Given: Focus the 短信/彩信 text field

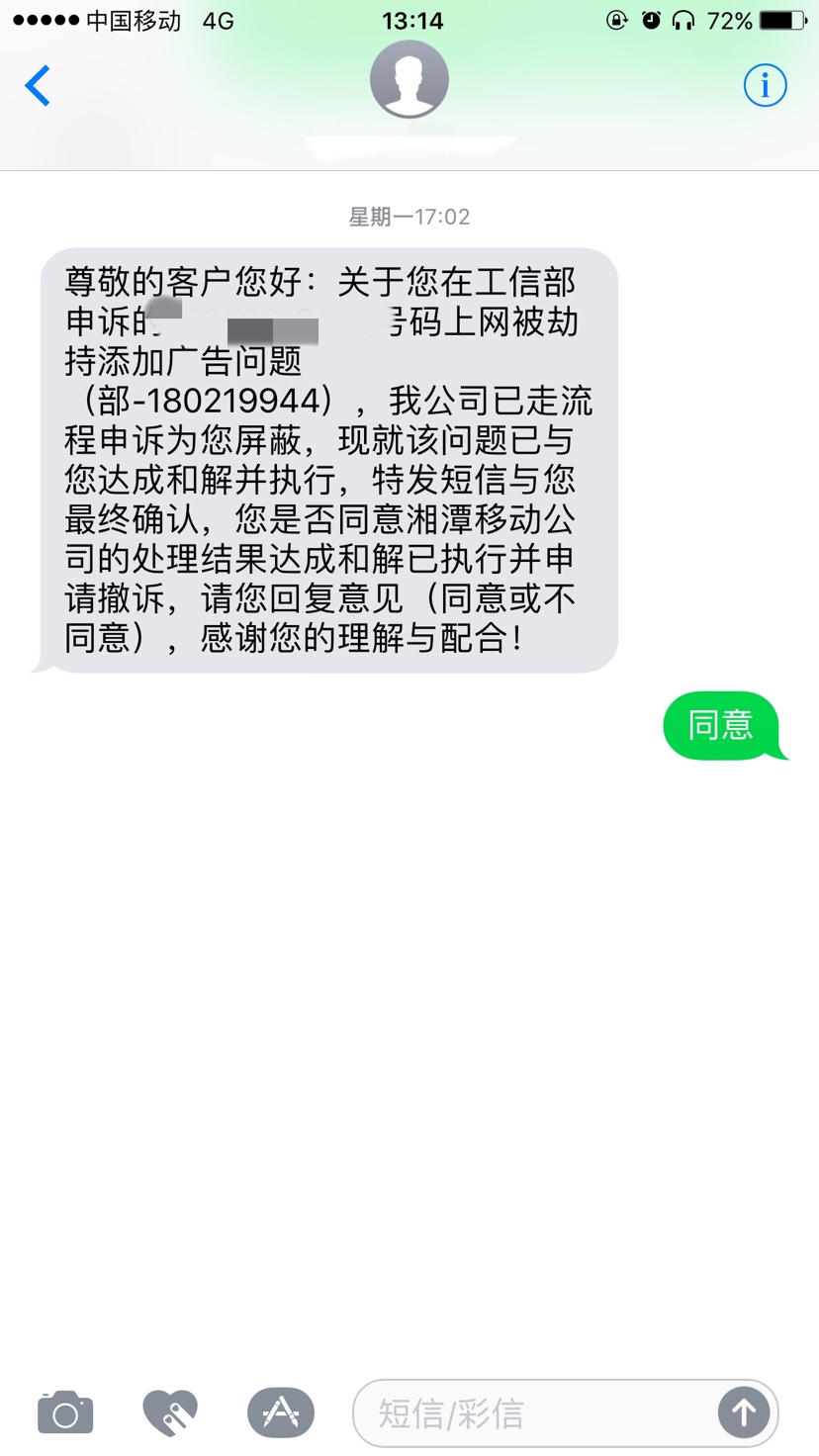Looking at the screenshot, I should click(x=534, y=1412).
